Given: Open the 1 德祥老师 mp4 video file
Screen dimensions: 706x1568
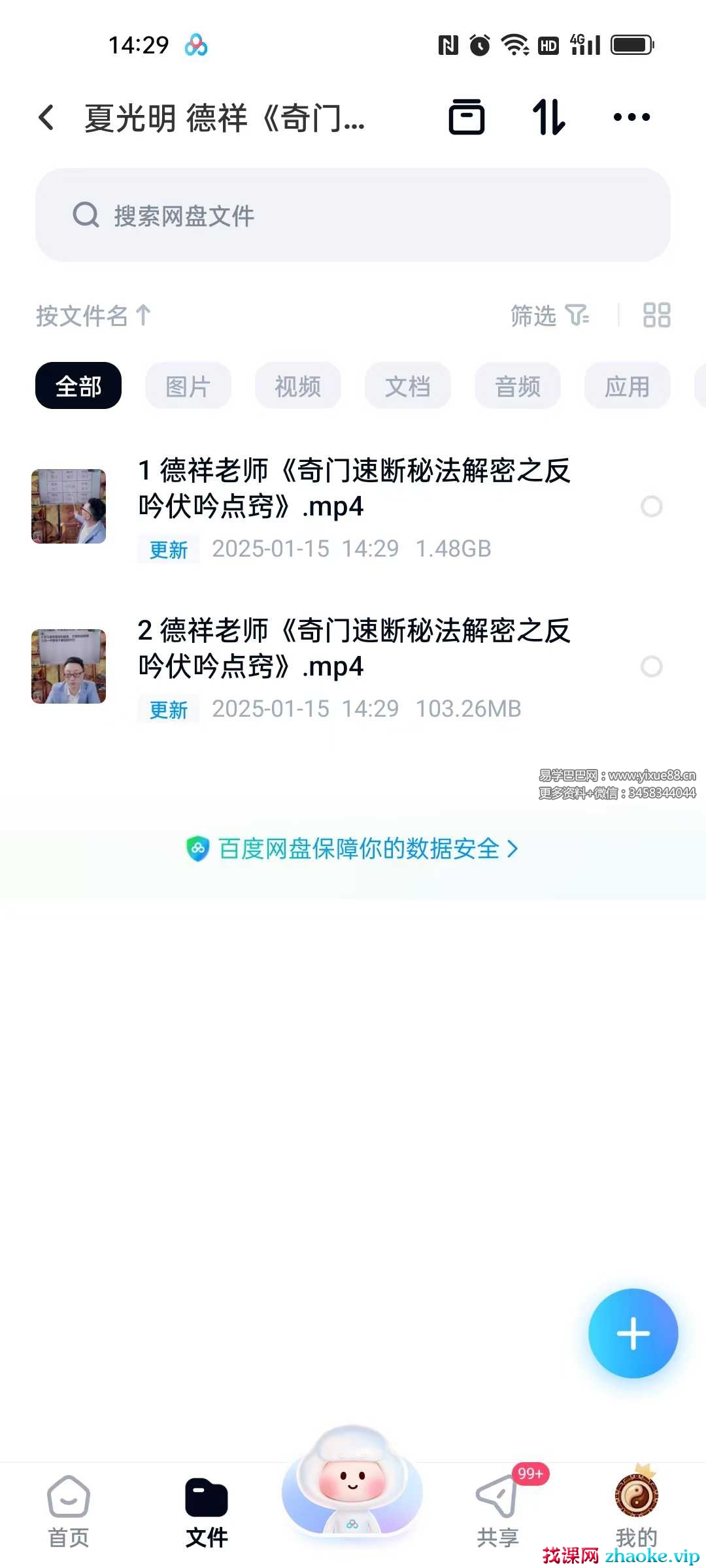Looking at the screenshot, I should pyautogui.click(x=353, y=489).
